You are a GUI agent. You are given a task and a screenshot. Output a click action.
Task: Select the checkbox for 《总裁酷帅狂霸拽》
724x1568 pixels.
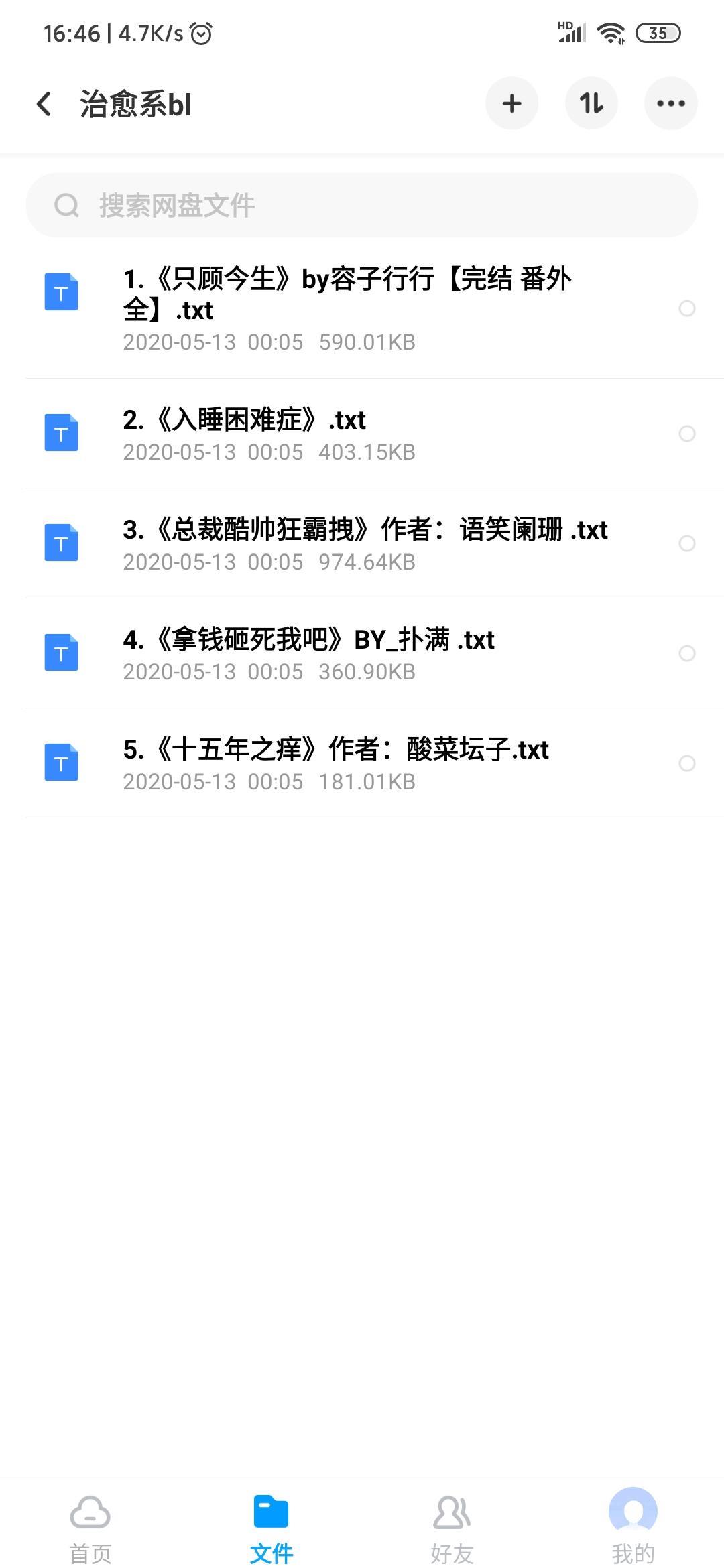pyautogui.click(x=687, y=543)
